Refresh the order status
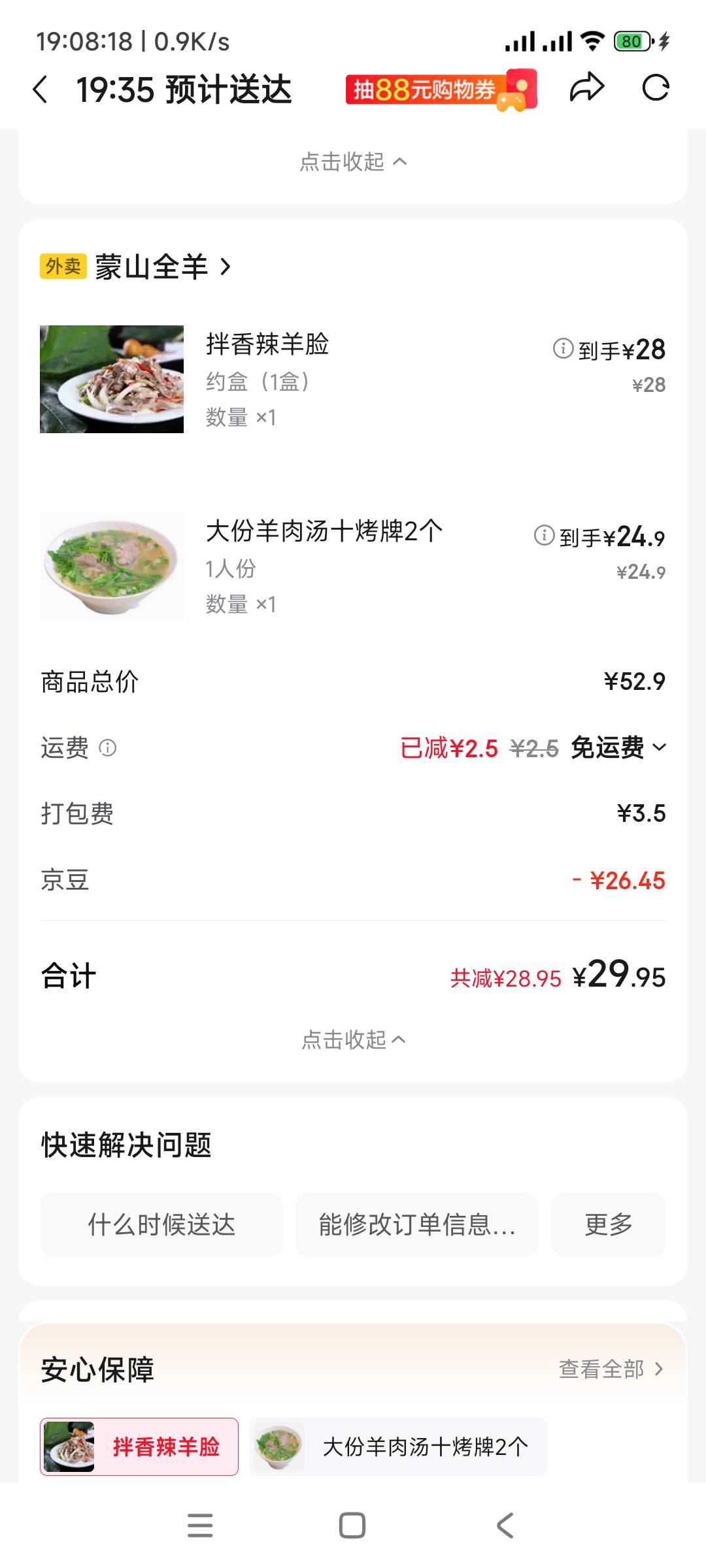This screenshot has height=1568, width=706. [655, 88]
